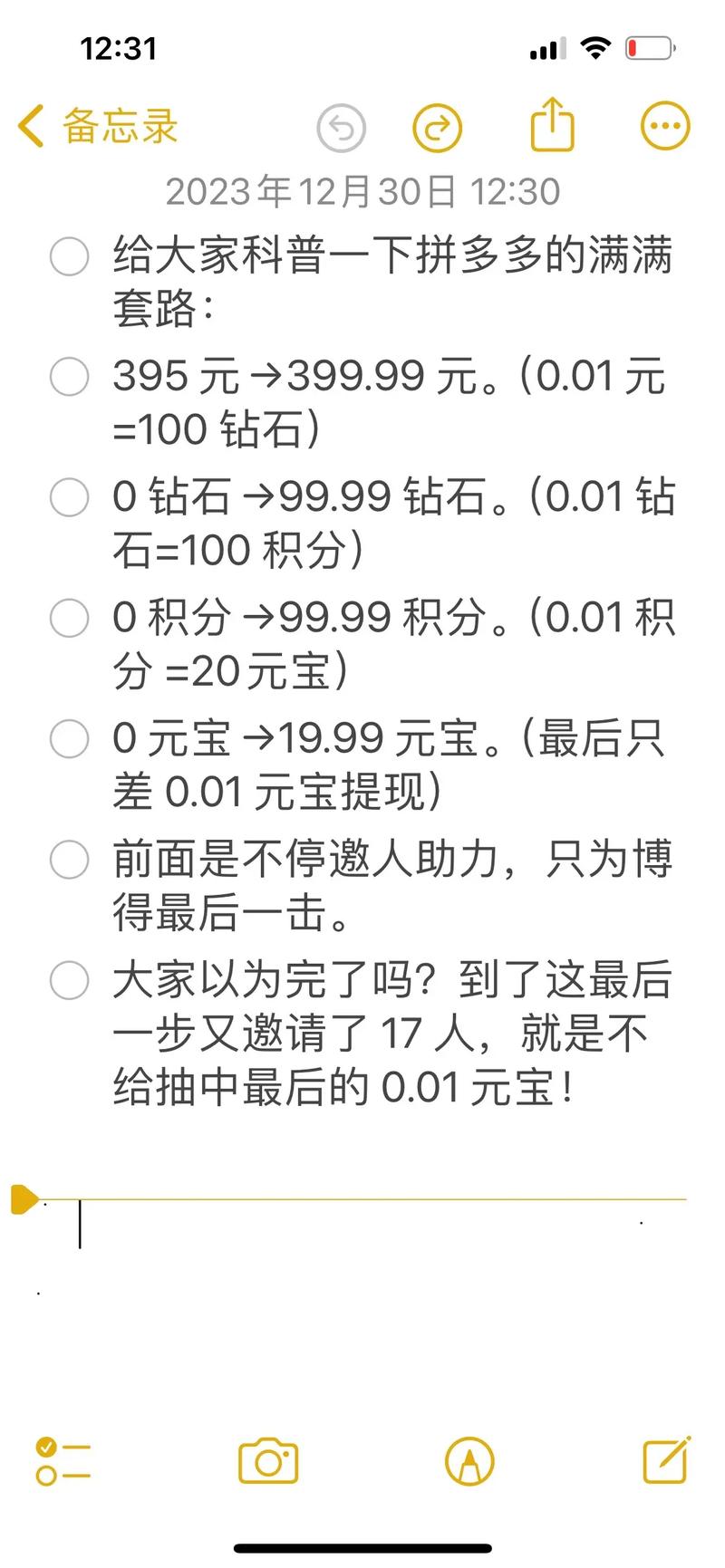Check the 0 钻石 checklist circle

pos(68,498)
